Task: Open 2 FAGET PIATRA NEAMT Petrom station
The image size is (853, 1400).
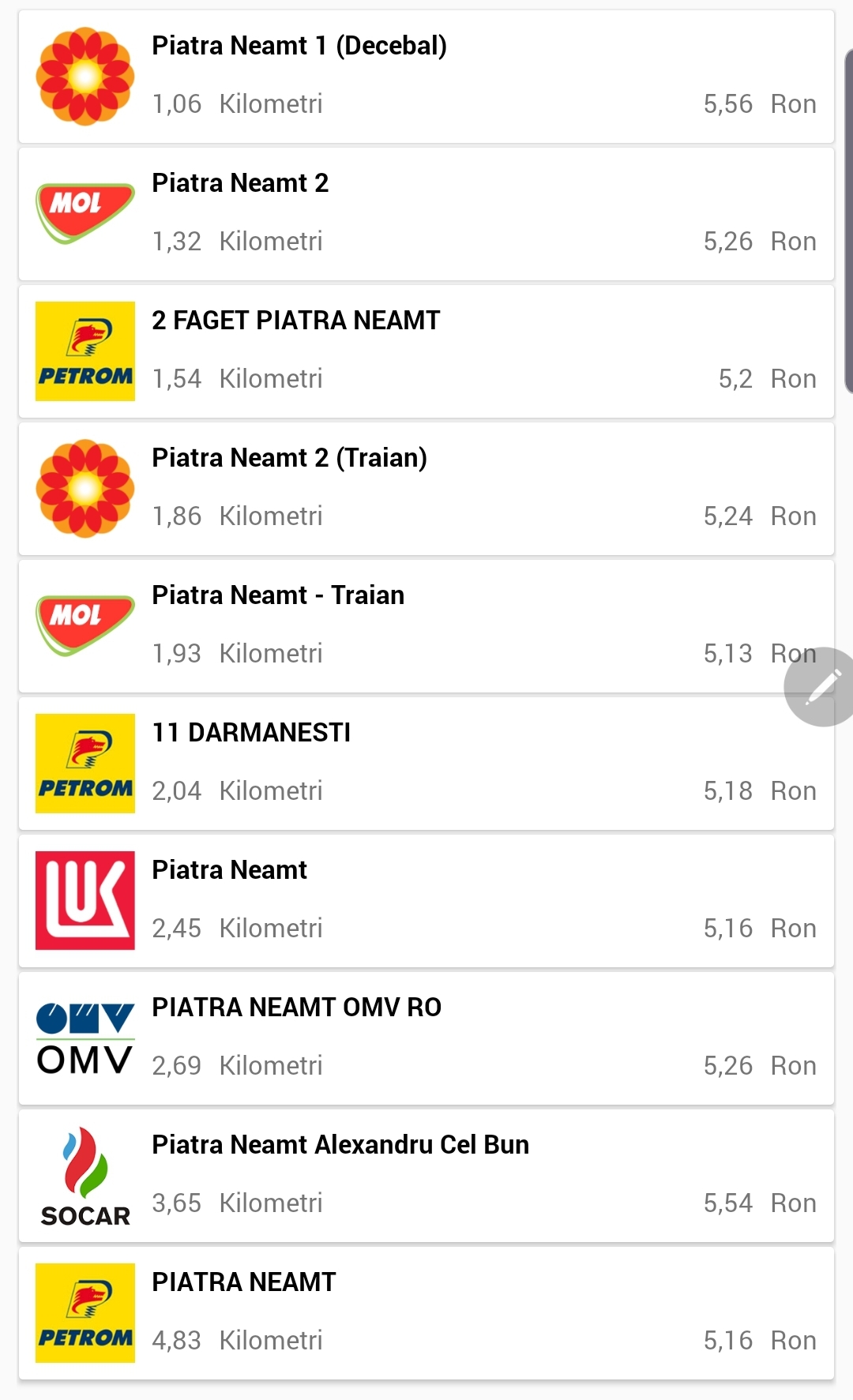Action: pos(426,351)
